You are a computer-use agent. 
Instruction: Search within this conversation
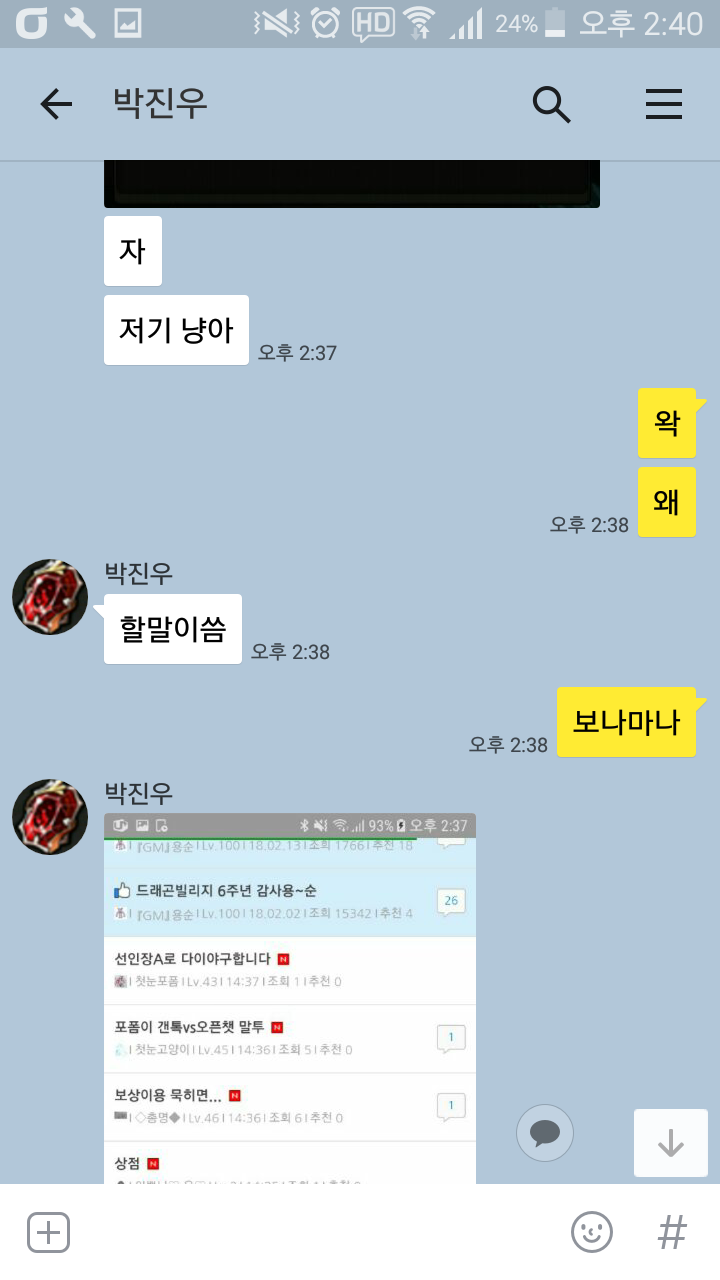click(551, 104)
